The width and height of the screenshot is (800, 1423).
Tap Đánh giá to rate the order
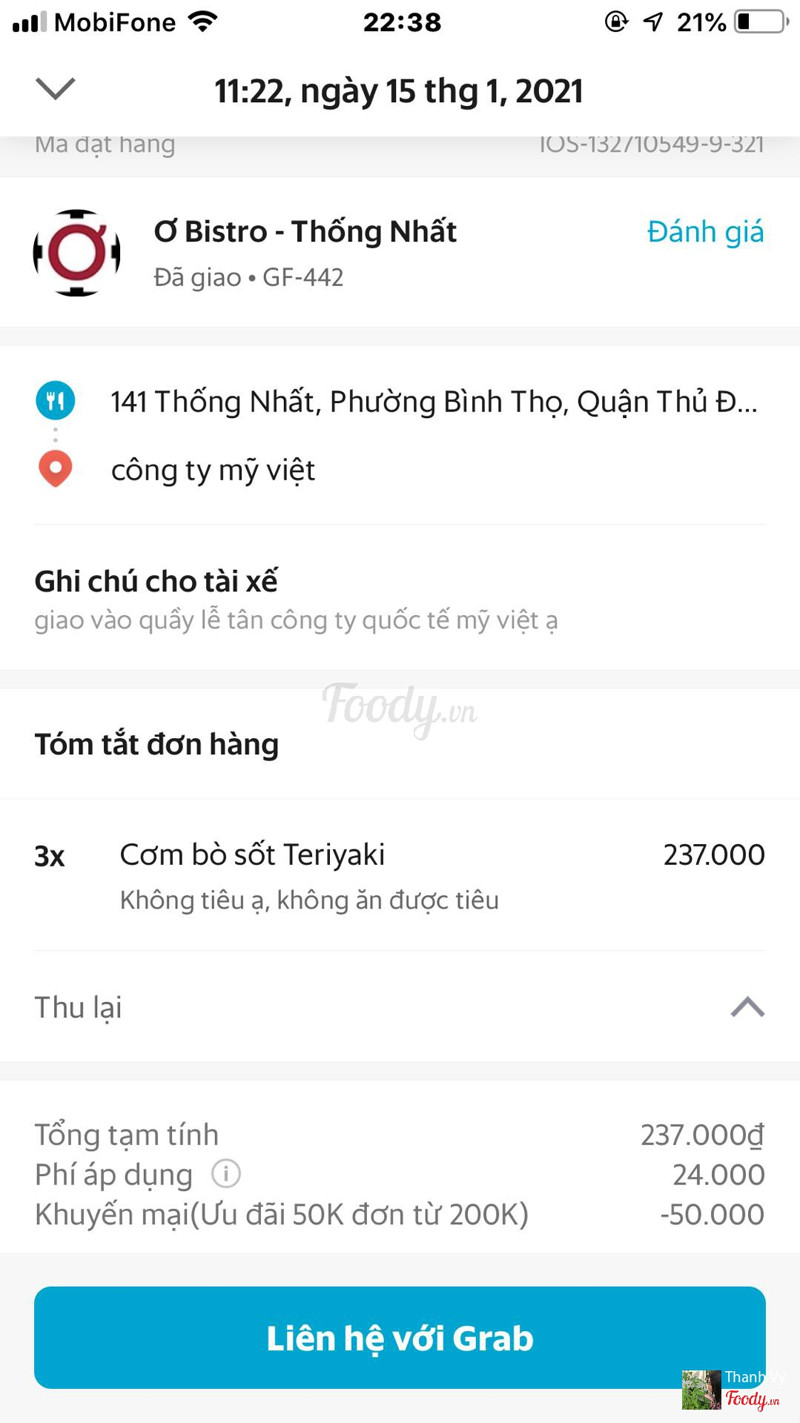pyautogui.click(x=705, y=232)
